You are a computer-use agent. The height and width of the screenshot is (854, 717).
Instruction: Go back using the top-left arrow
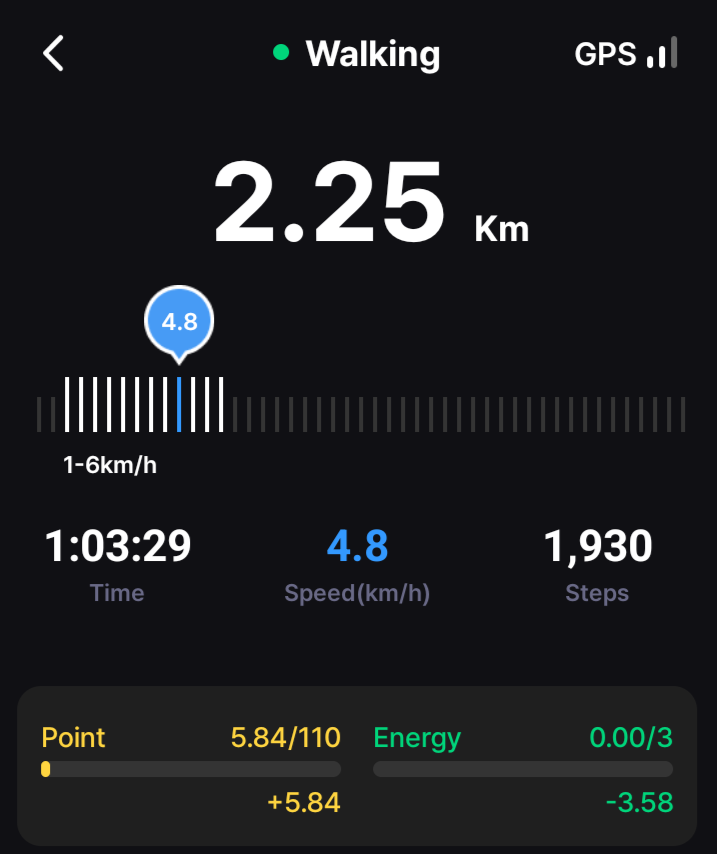[x=53, y=53]
